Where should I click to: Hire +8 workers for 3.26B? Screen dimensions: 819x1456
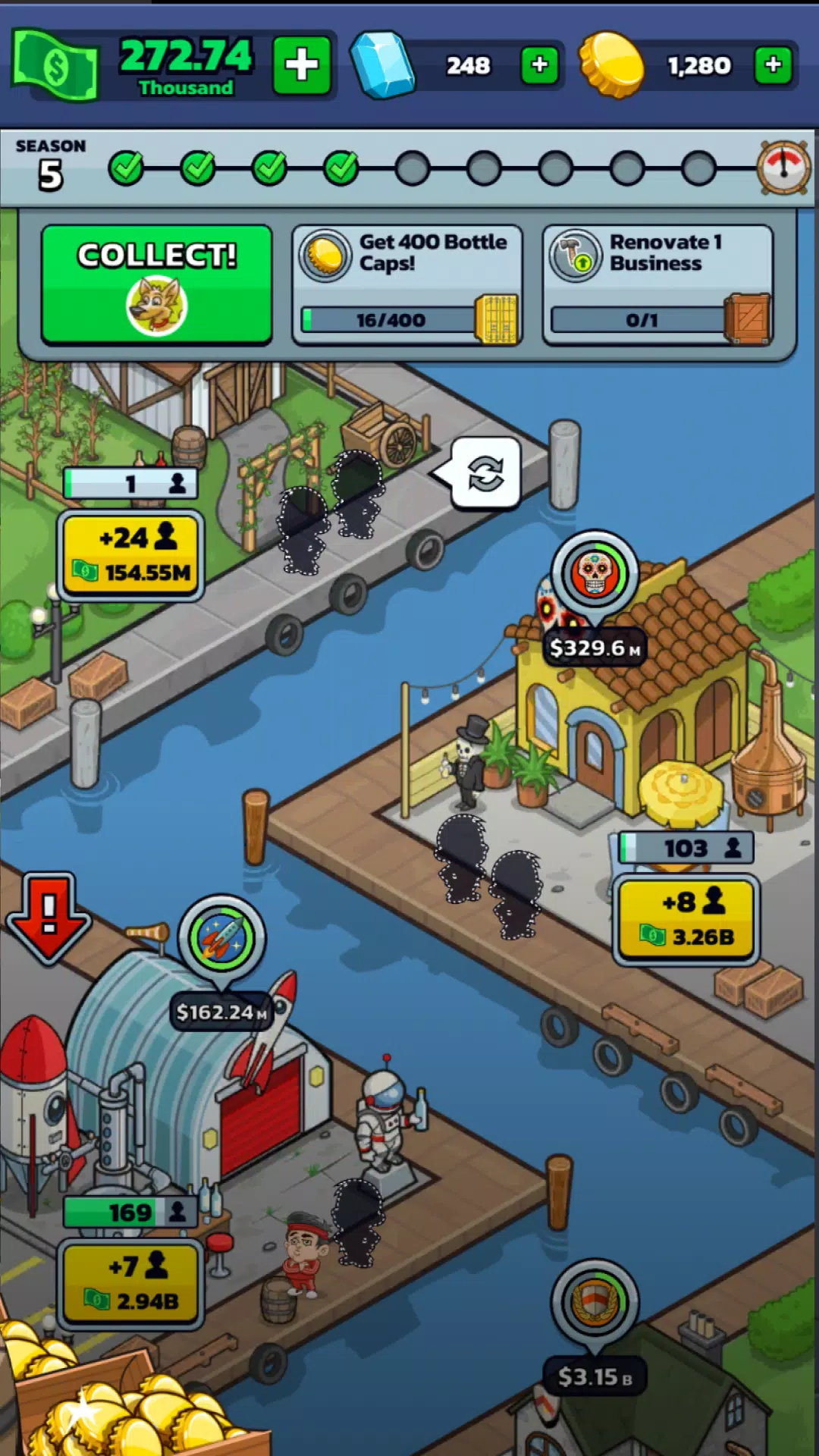pyautogui.click(x=687, y=919)
